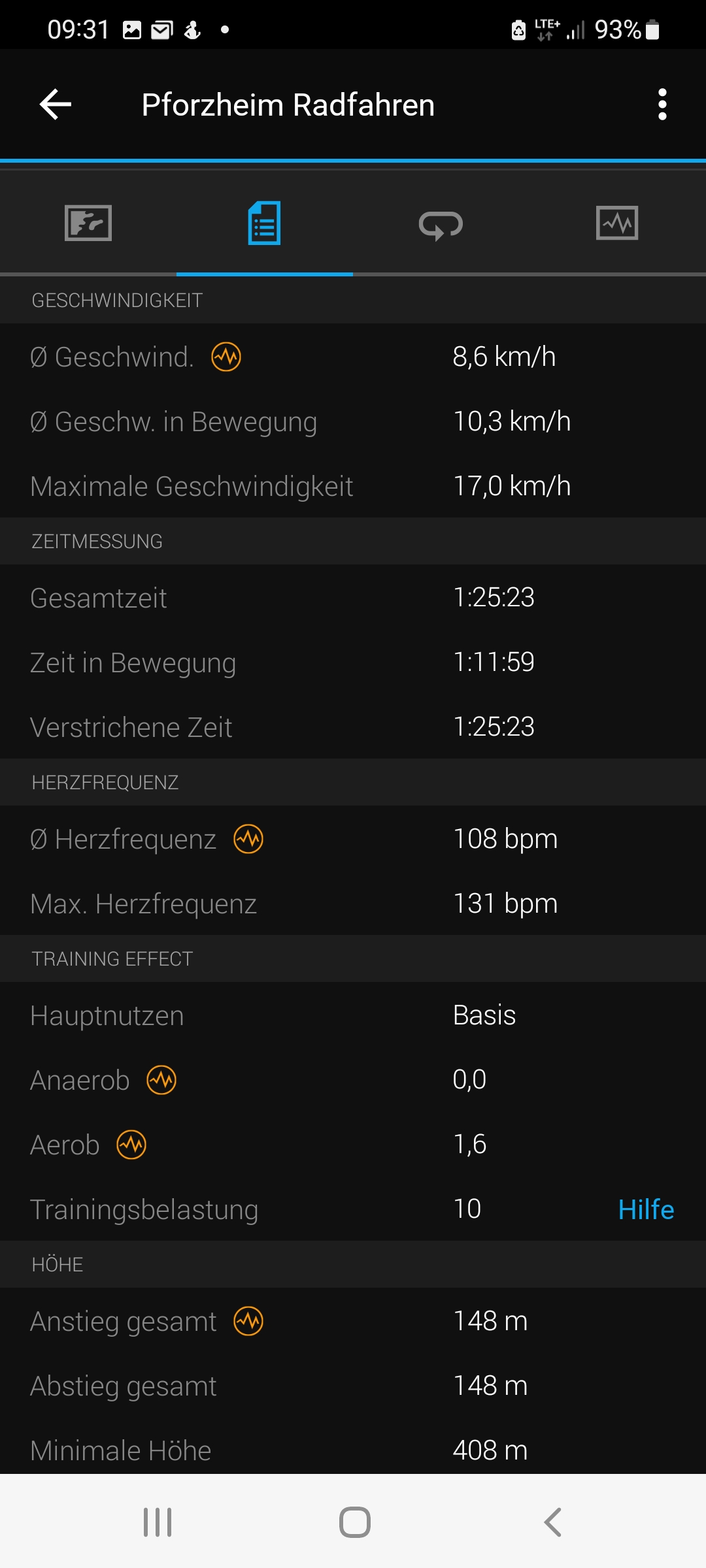This screenshot has width=706, height=1568.
Task: Go to the system home screen
Action: point(354,1522)
